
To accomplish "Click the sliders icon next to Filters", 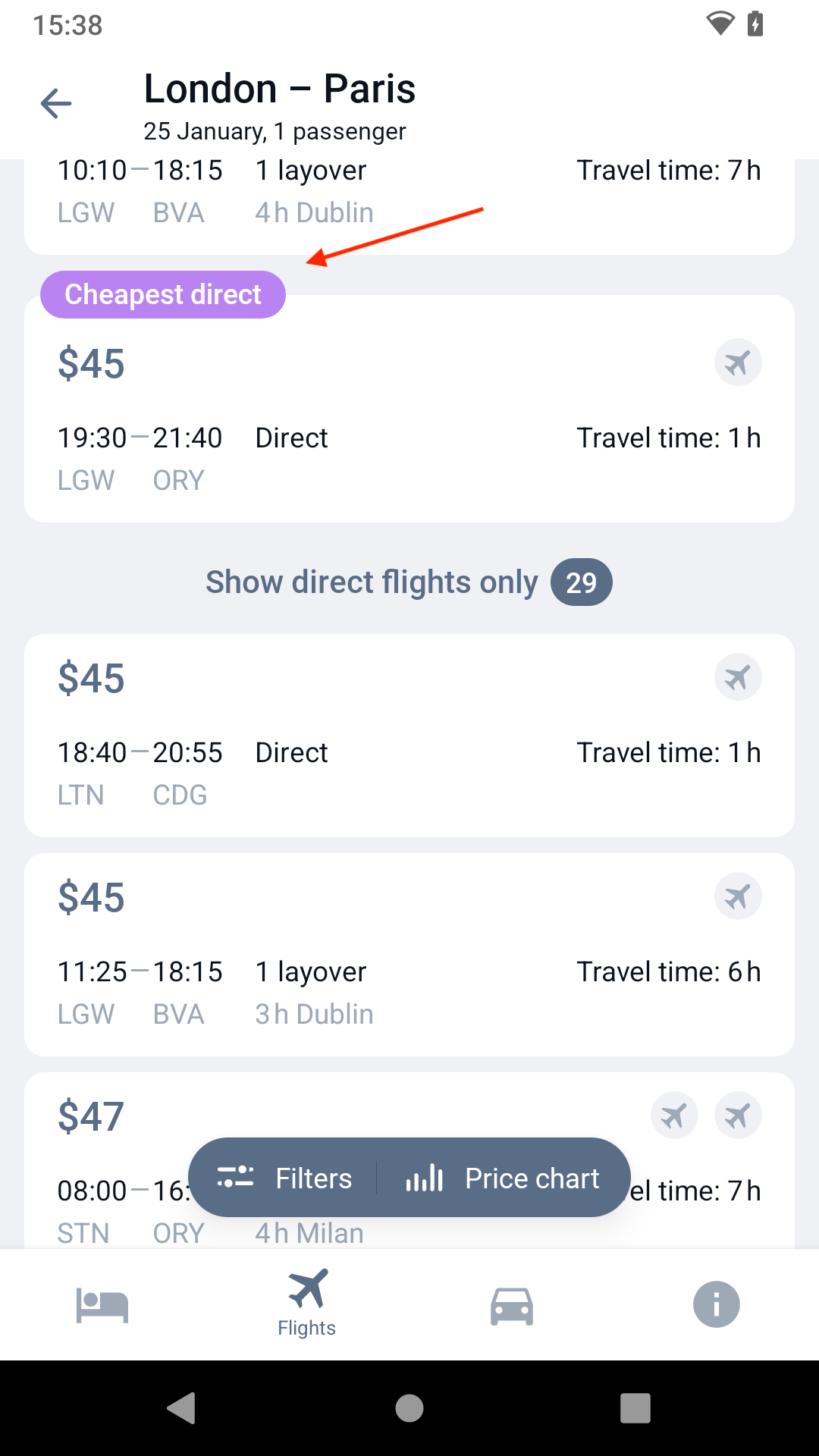I will (x=234, y=1178).
